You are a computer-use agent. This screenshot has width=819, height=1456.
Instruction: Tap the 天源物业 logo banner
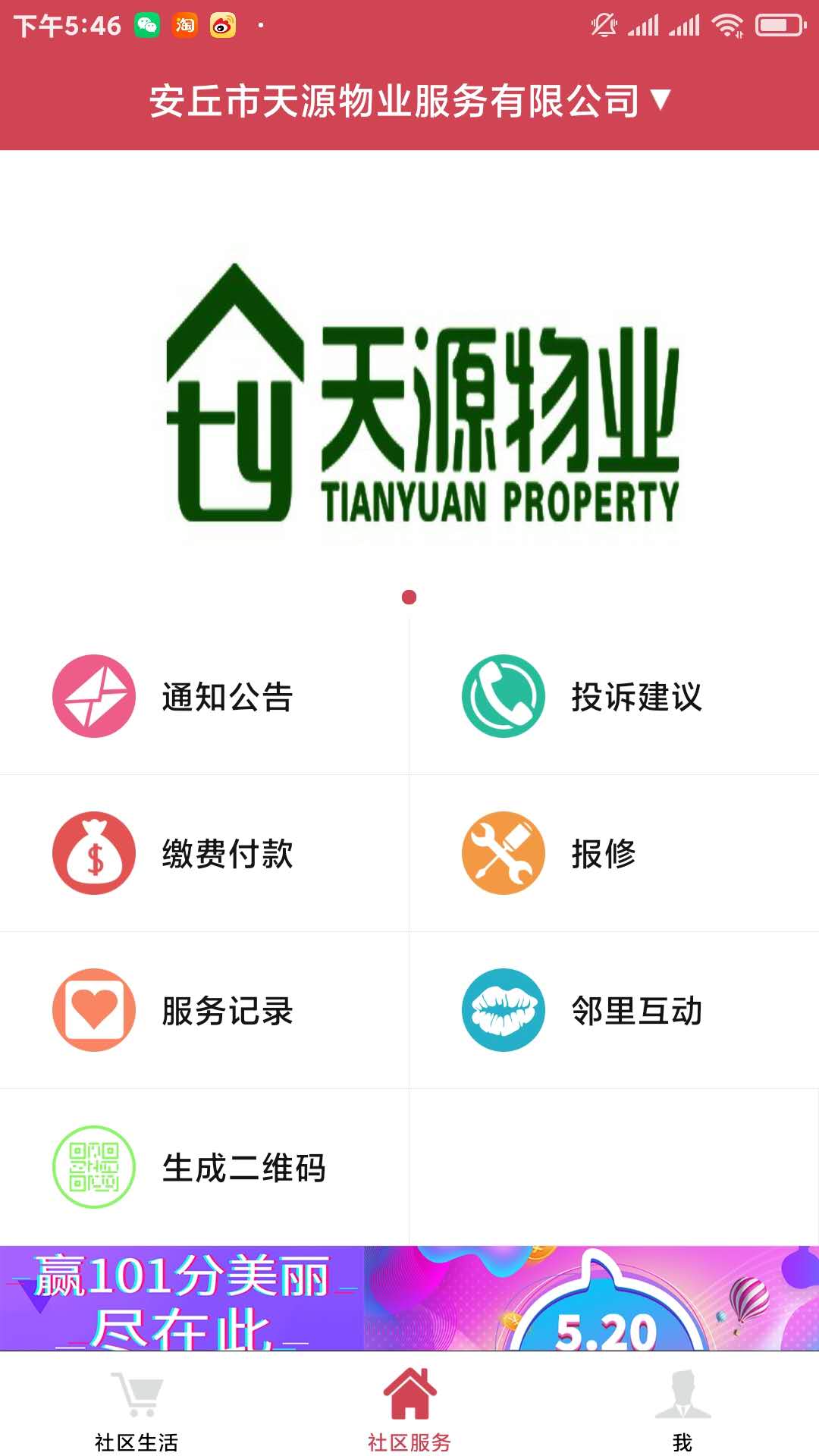point(422,394)
